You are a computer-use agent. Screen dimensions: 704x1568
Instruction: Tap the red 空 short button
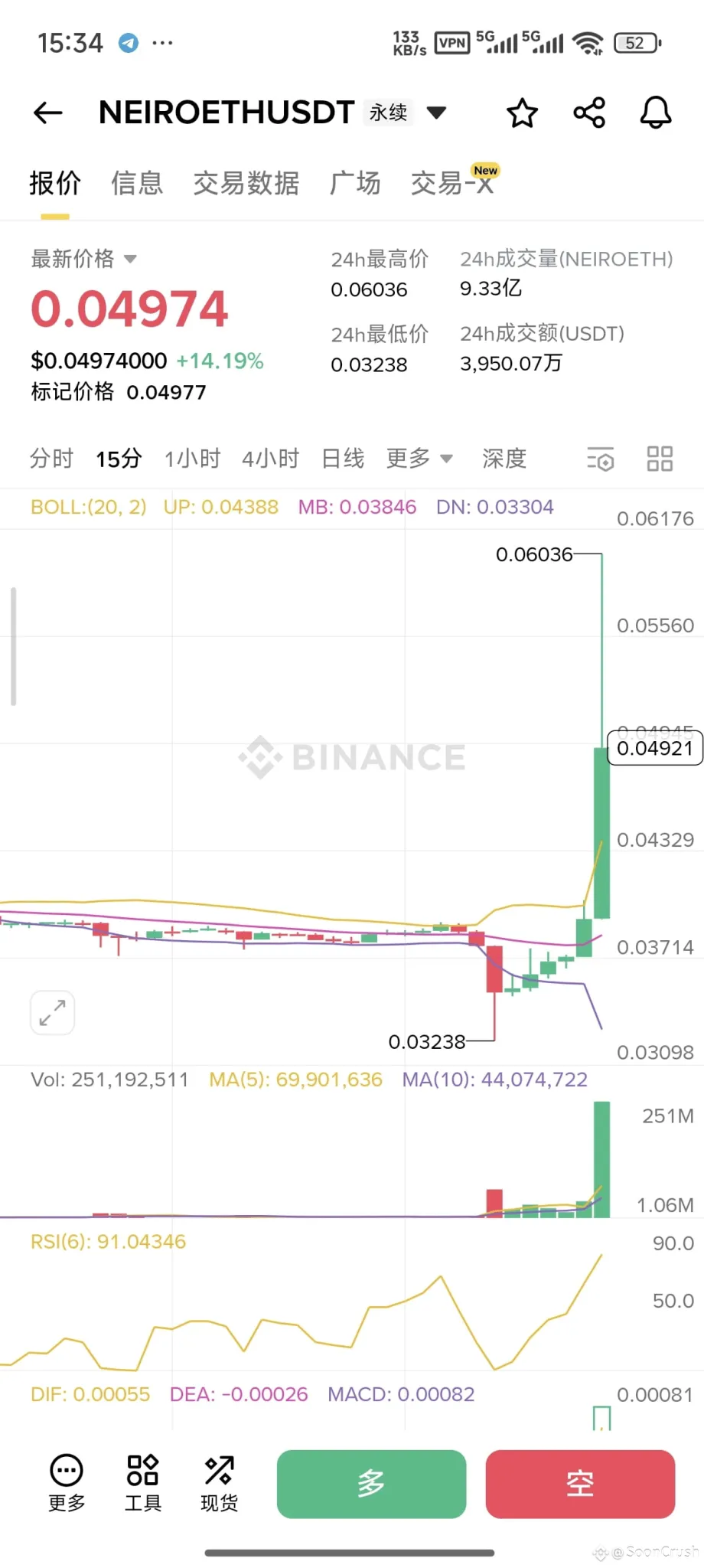coord(580,1484)
